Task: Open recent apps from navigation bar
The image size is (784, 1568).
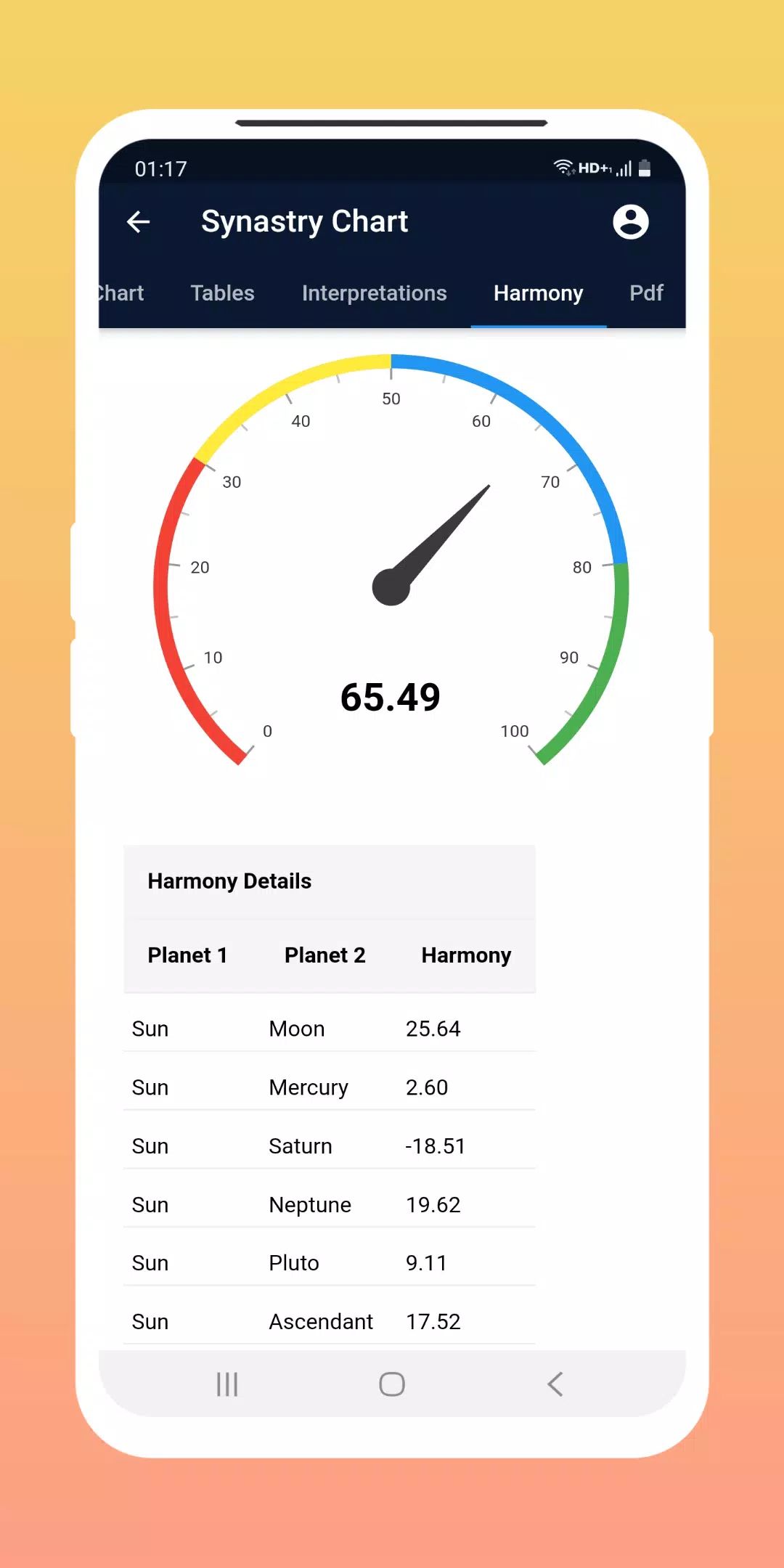Action: 227,1384
